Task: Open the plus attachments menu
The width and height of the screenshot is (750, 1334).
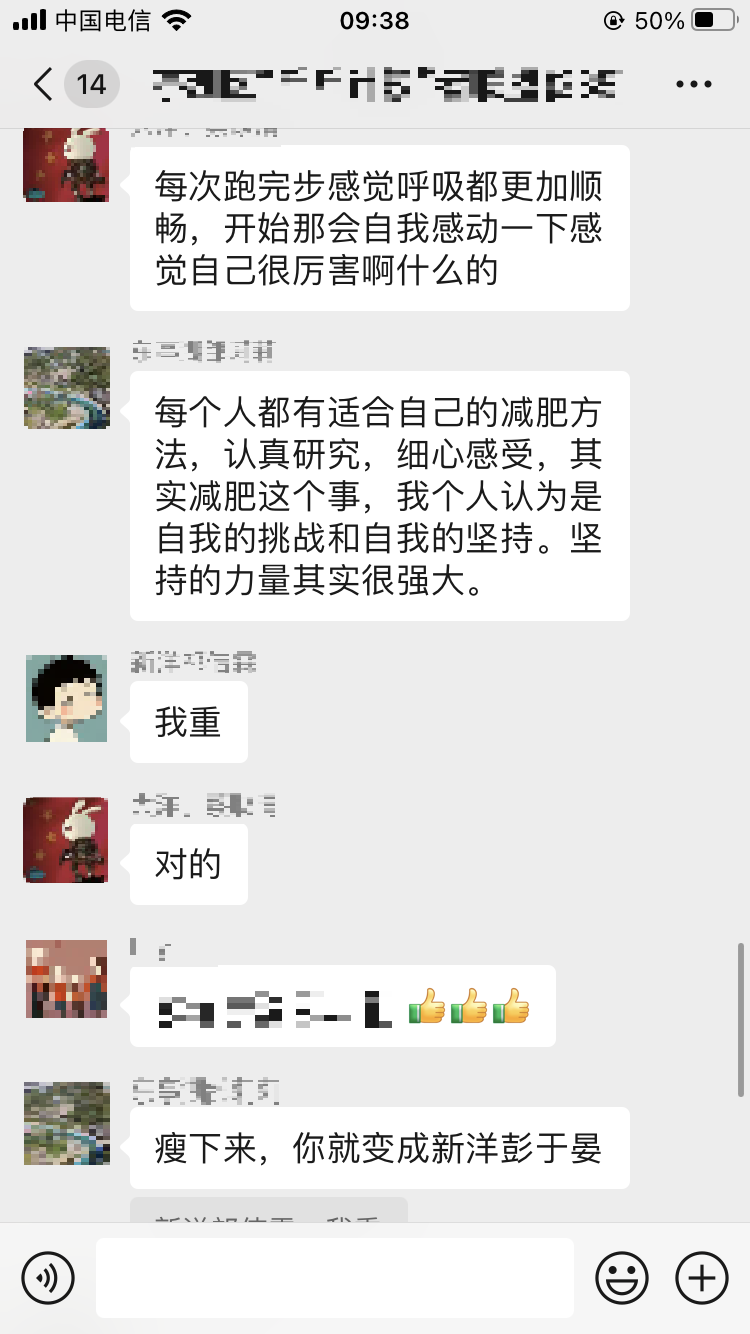Action: [702, 1278]
